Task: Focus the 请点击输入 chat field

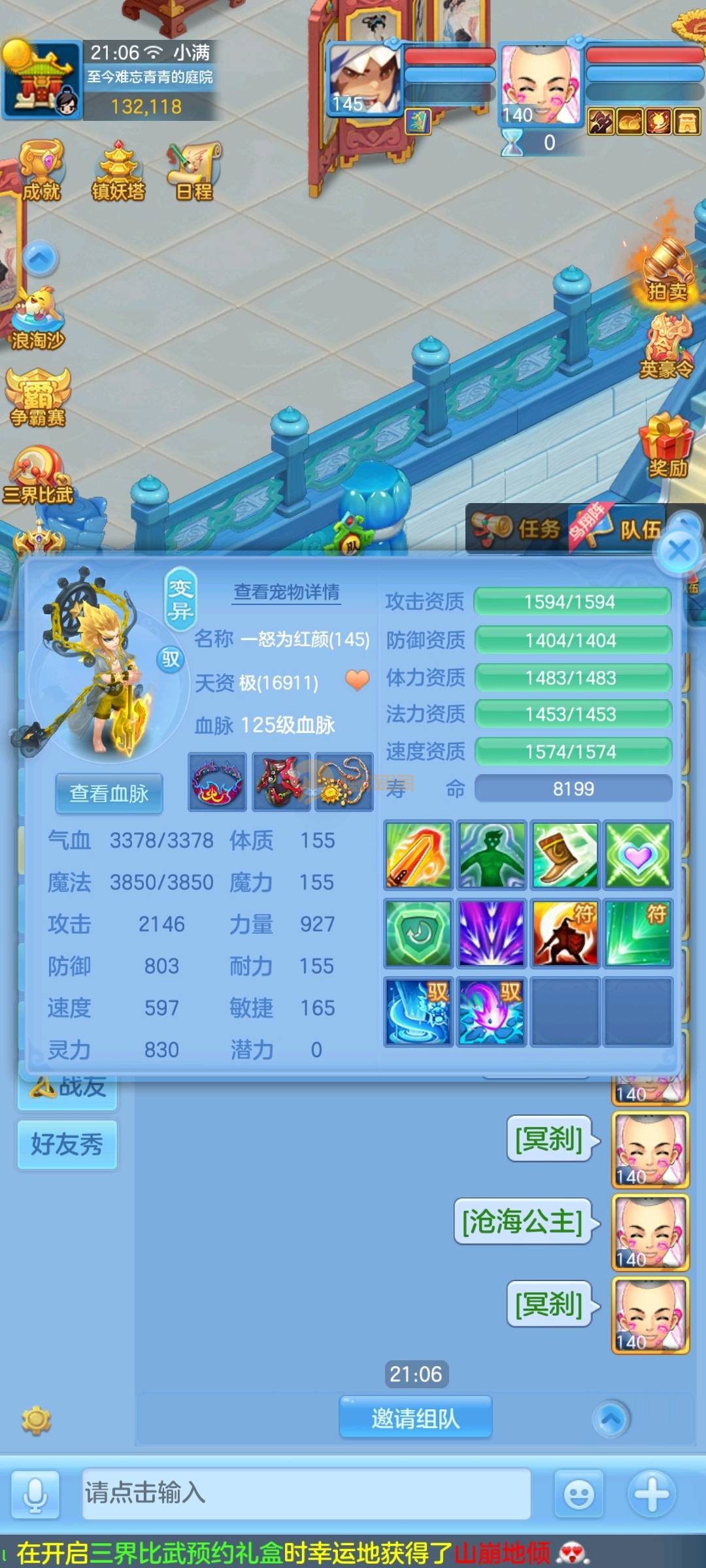Action: 306,1494
